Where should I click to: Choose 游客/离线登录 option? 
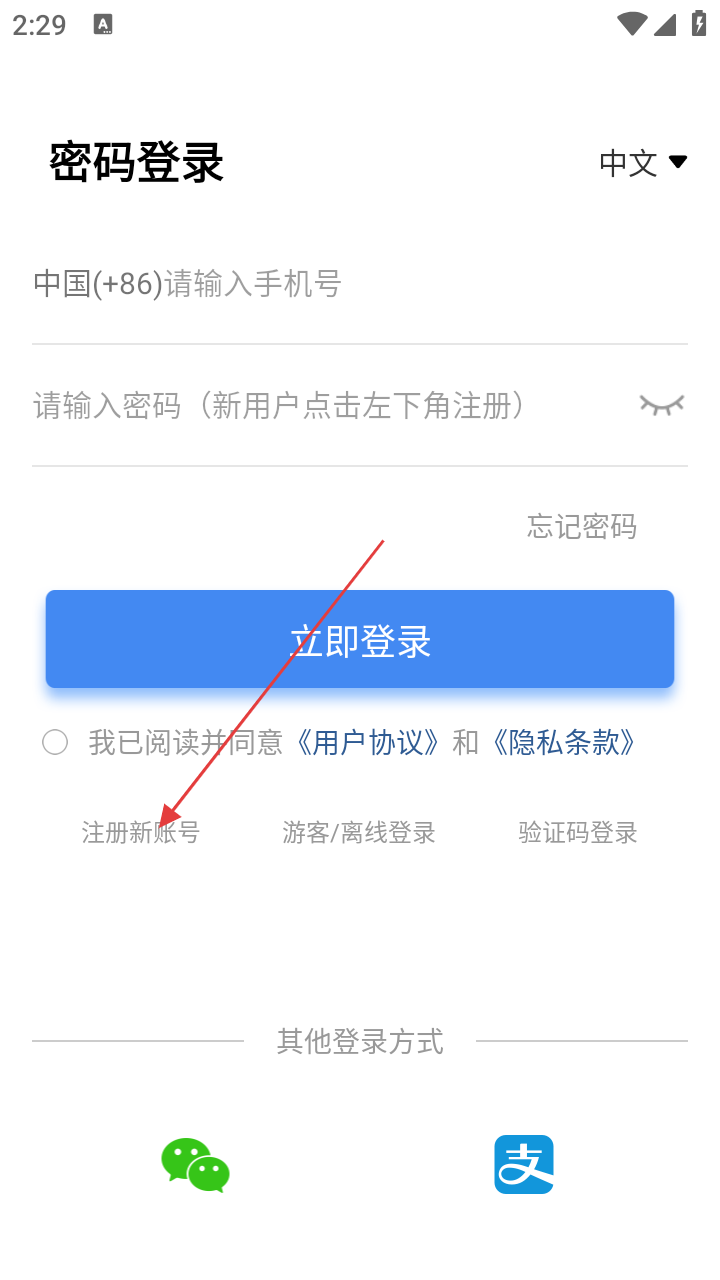tap(359, 832)
